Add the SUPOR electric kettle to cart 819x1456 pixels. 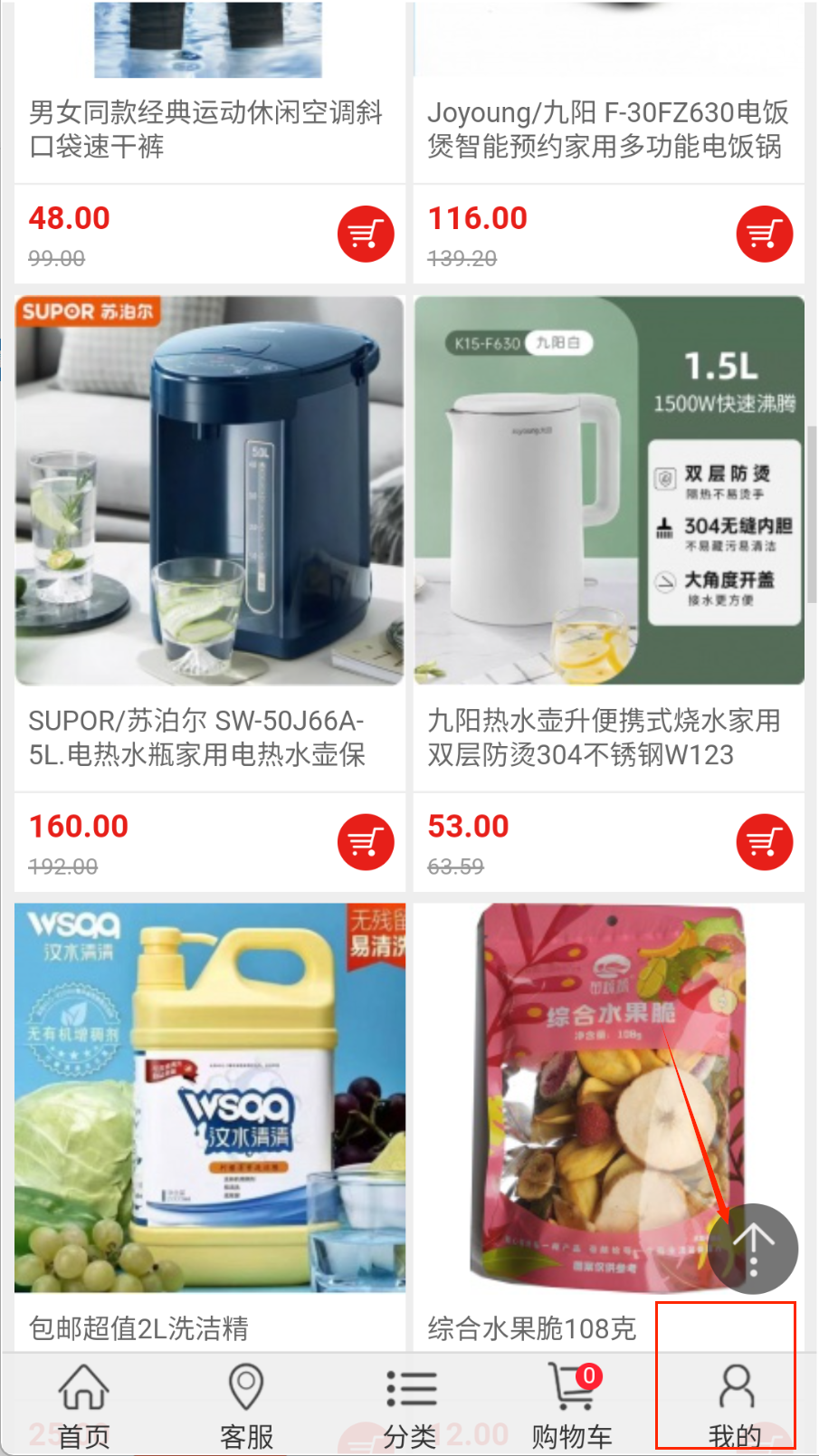click(x=366, y=842)
